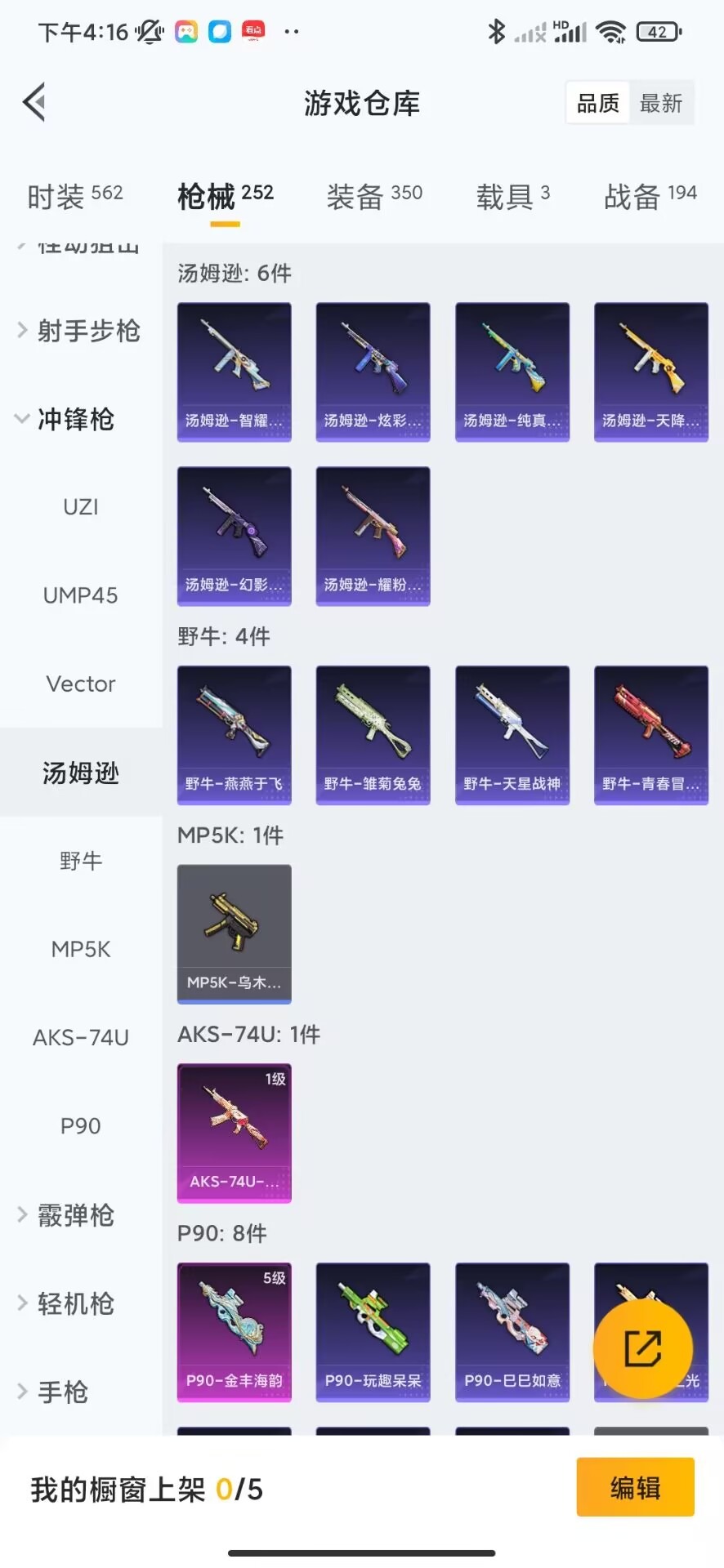The image size is (724, 1568).
Task: Switch to the 时装 tab
Action: coord(74,196)
